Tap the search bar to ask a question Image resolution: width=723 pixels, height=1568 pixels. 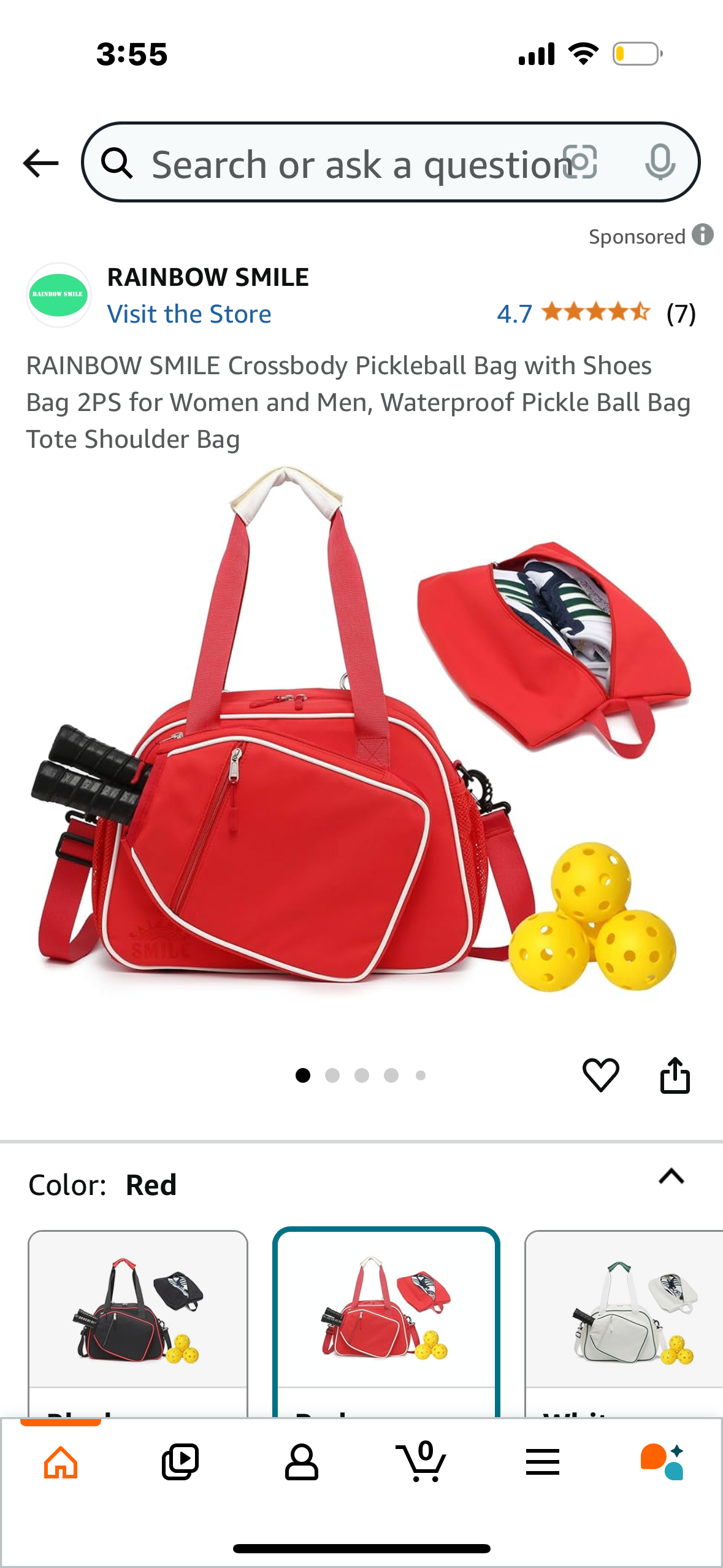[343, 163]
